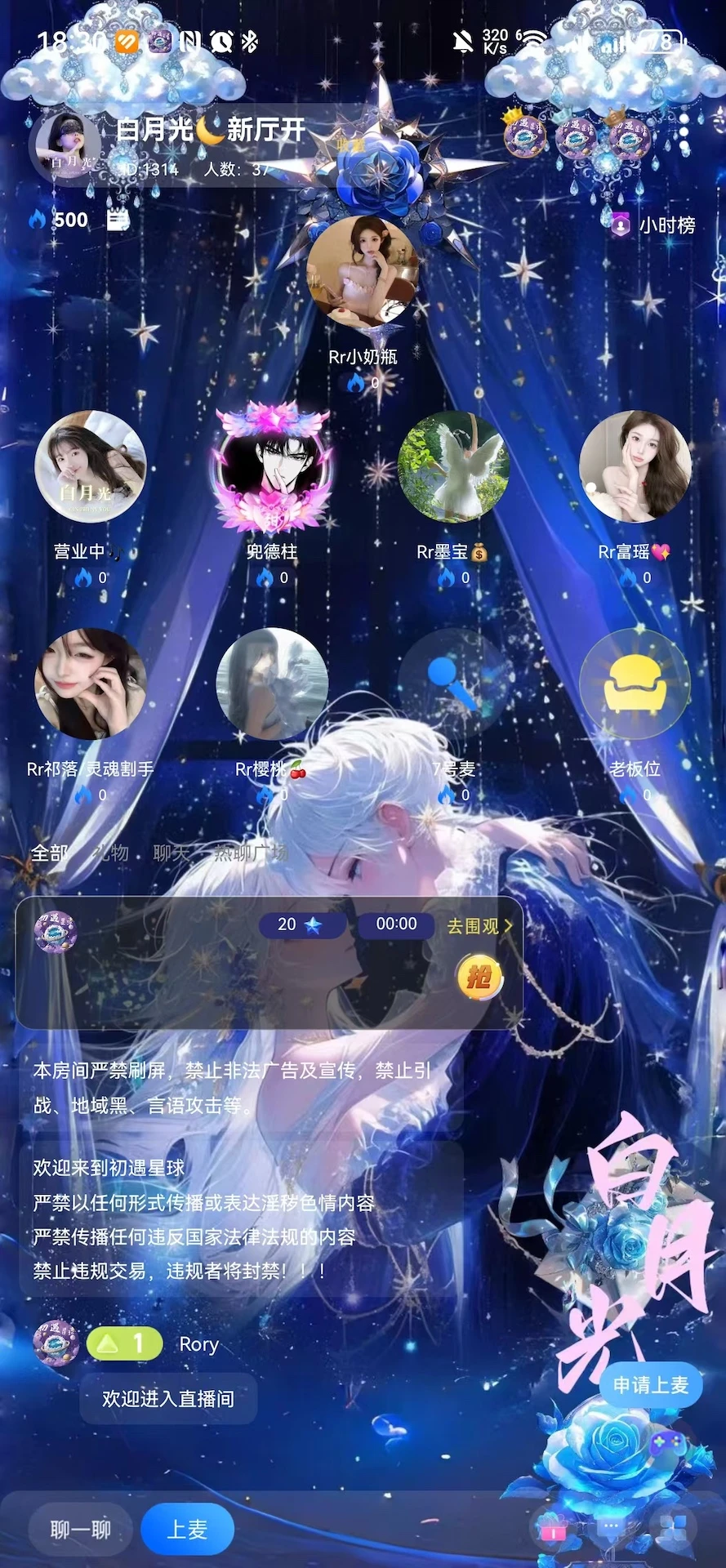This screenshot has height=1568, width=726.
Task: Open the gift box icon
Action: (x=552, y=1530)
